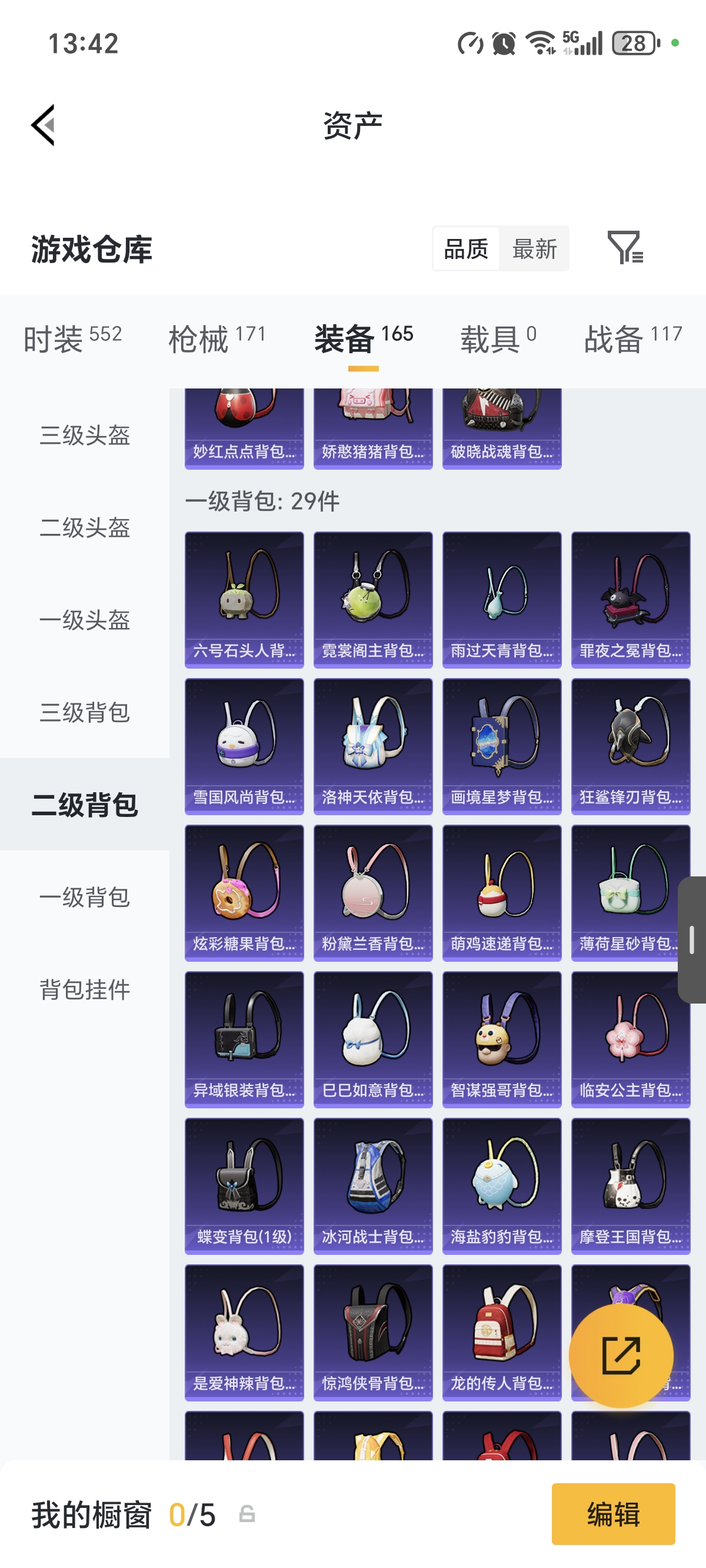
Task: Open the 龙的传人背包 item
Action: [x=501, y=1333]
